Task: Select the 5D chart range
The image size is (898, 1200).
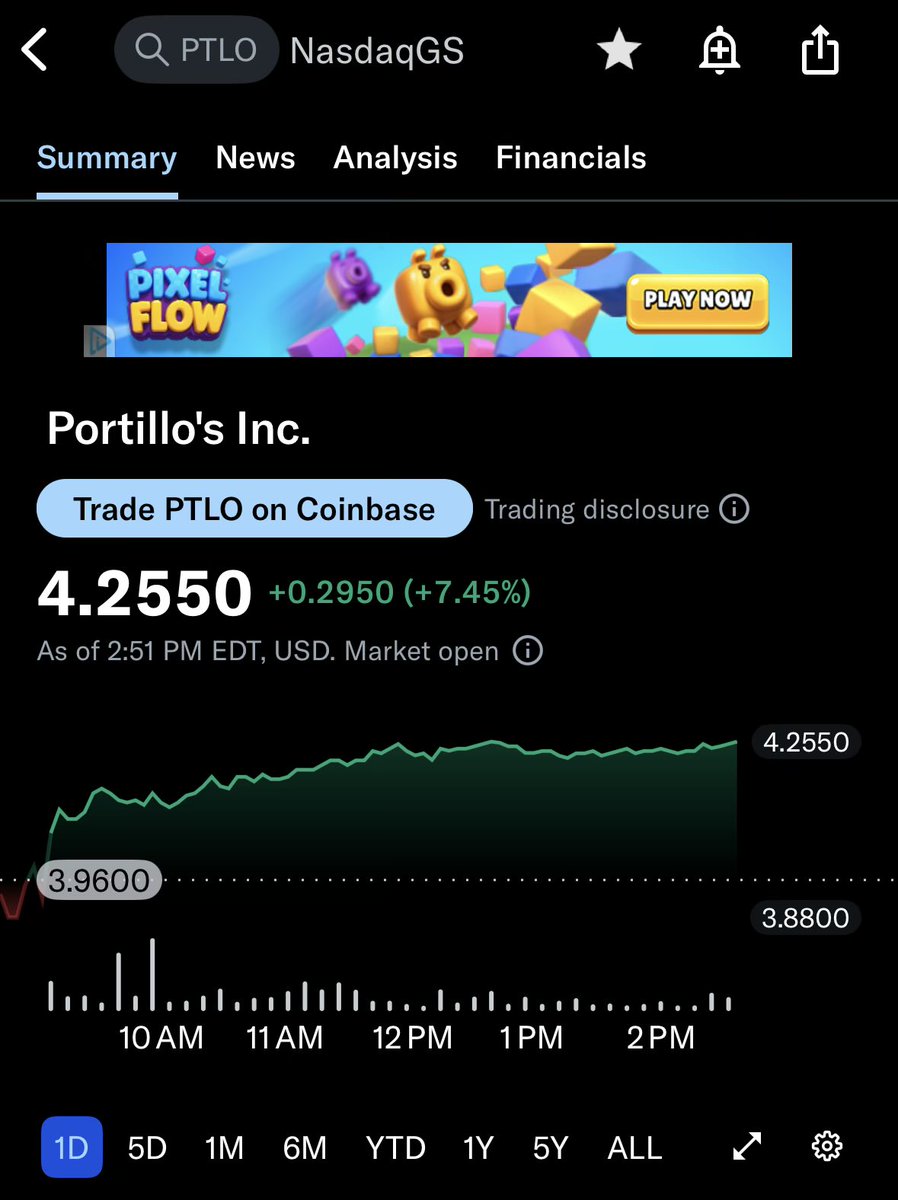Action: (x=147, y=1147)
